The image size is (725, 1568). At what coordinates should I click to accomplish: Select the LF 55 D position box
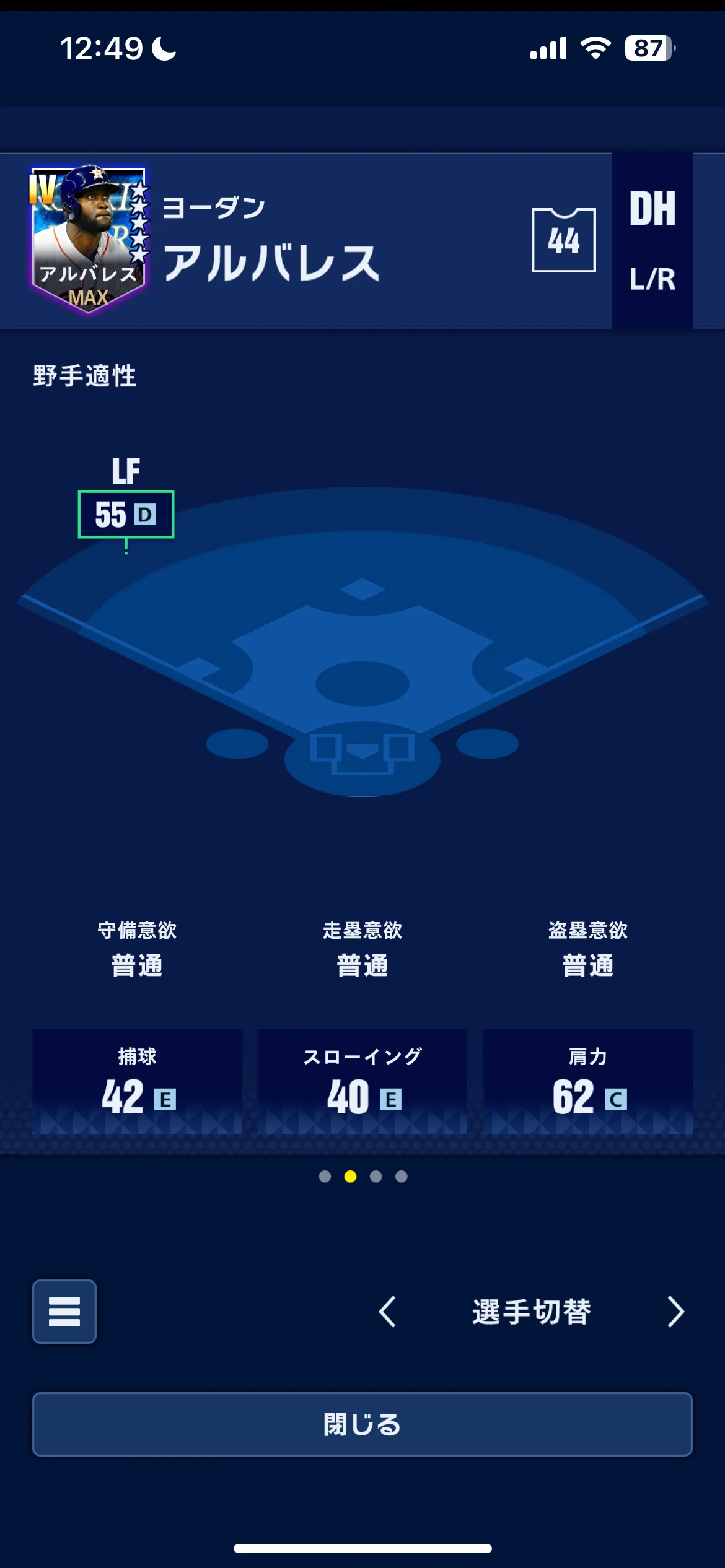[x=126, y=514]
